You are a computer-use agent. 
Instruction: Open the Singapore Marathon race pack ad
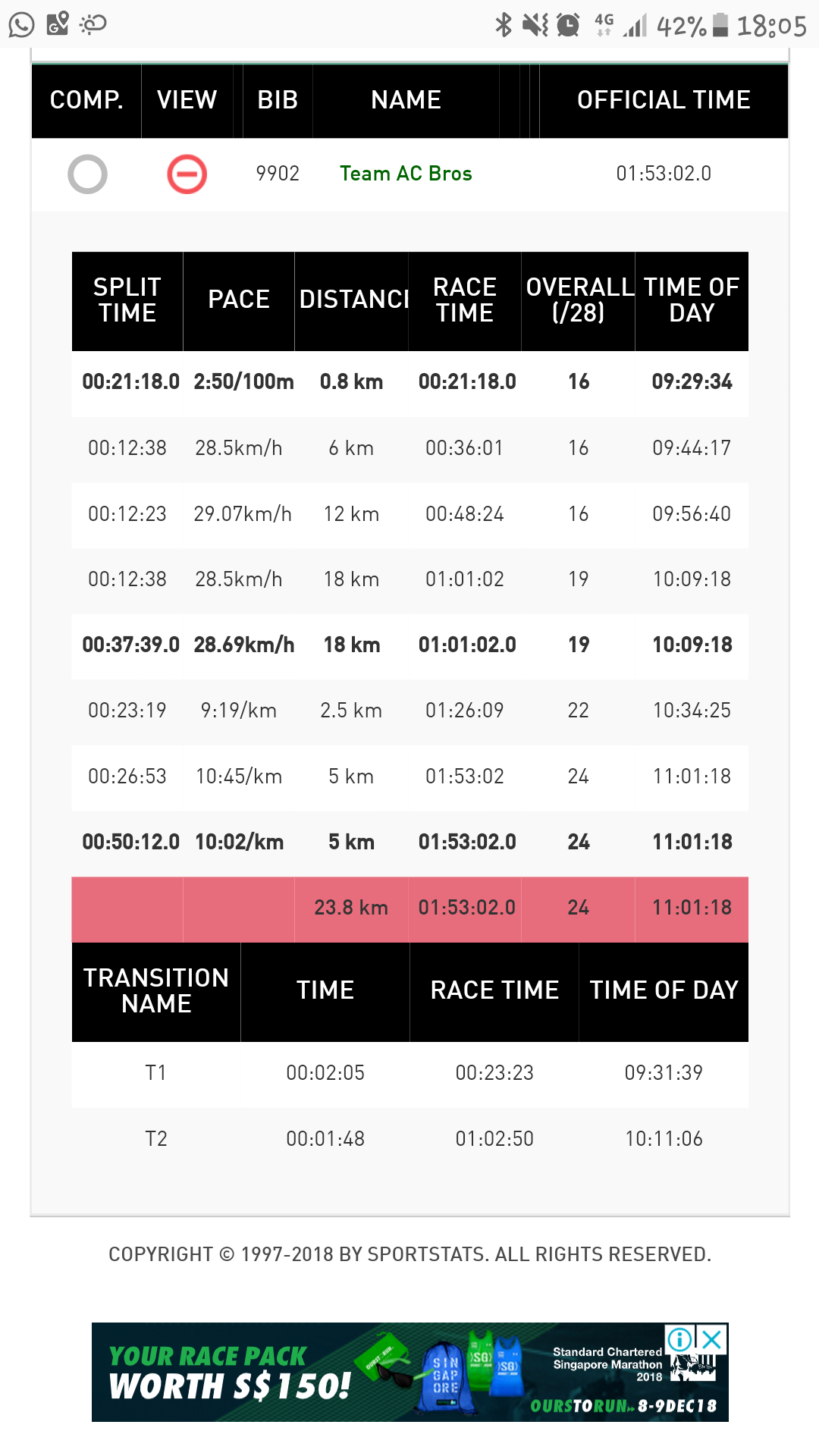pos(379,1374)
